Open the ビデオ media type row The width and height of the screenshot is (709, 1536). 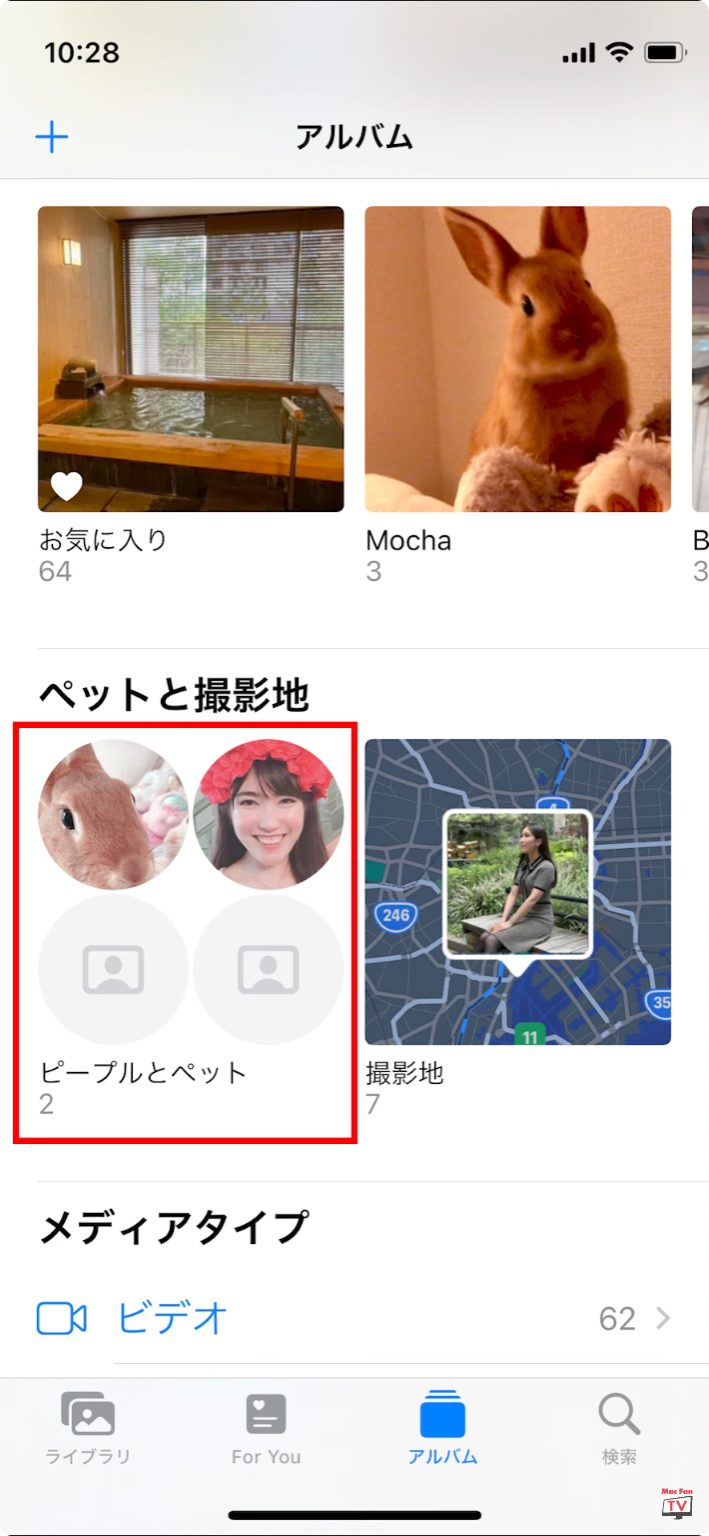[353, 1319]
